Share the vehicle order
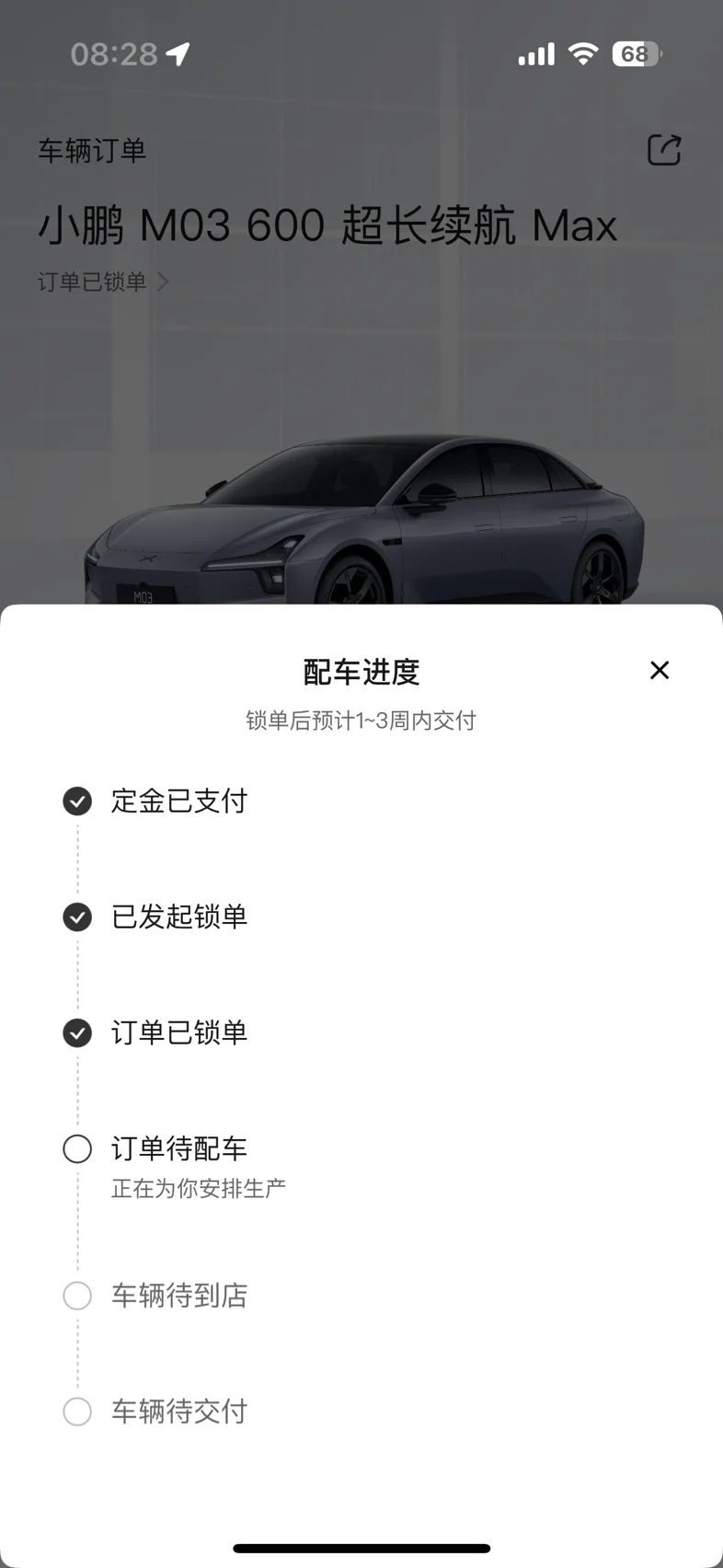The height and width of the screenshot is (1568, 723). [x=664, y=149]
